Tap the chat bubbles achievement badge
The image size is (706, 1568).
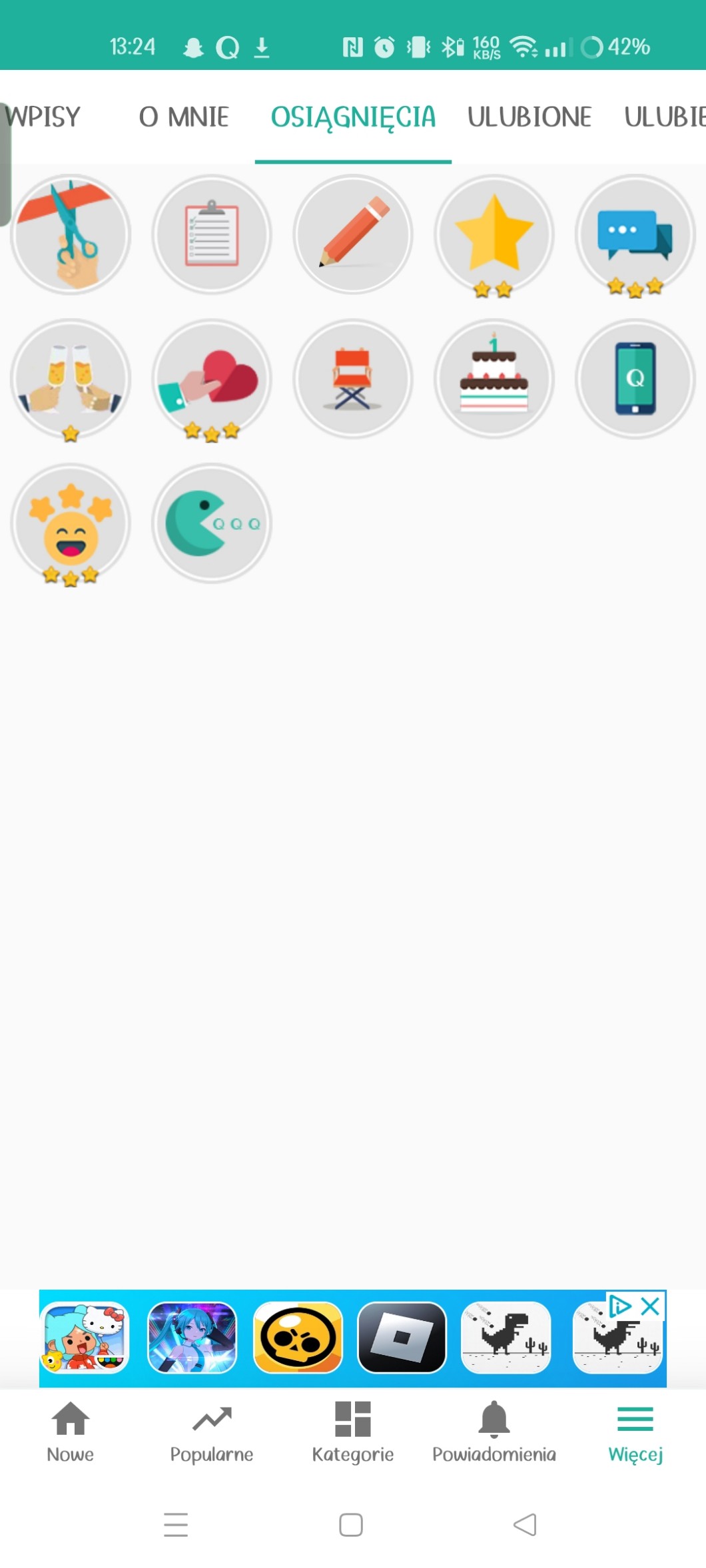tap(635, 234)
